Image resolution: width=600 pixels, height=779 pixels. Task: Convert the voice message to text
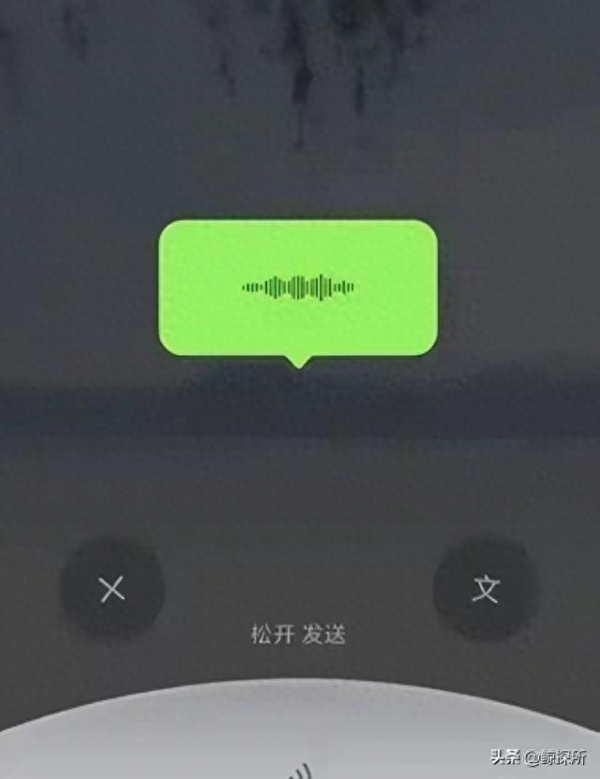click(485, 589)
